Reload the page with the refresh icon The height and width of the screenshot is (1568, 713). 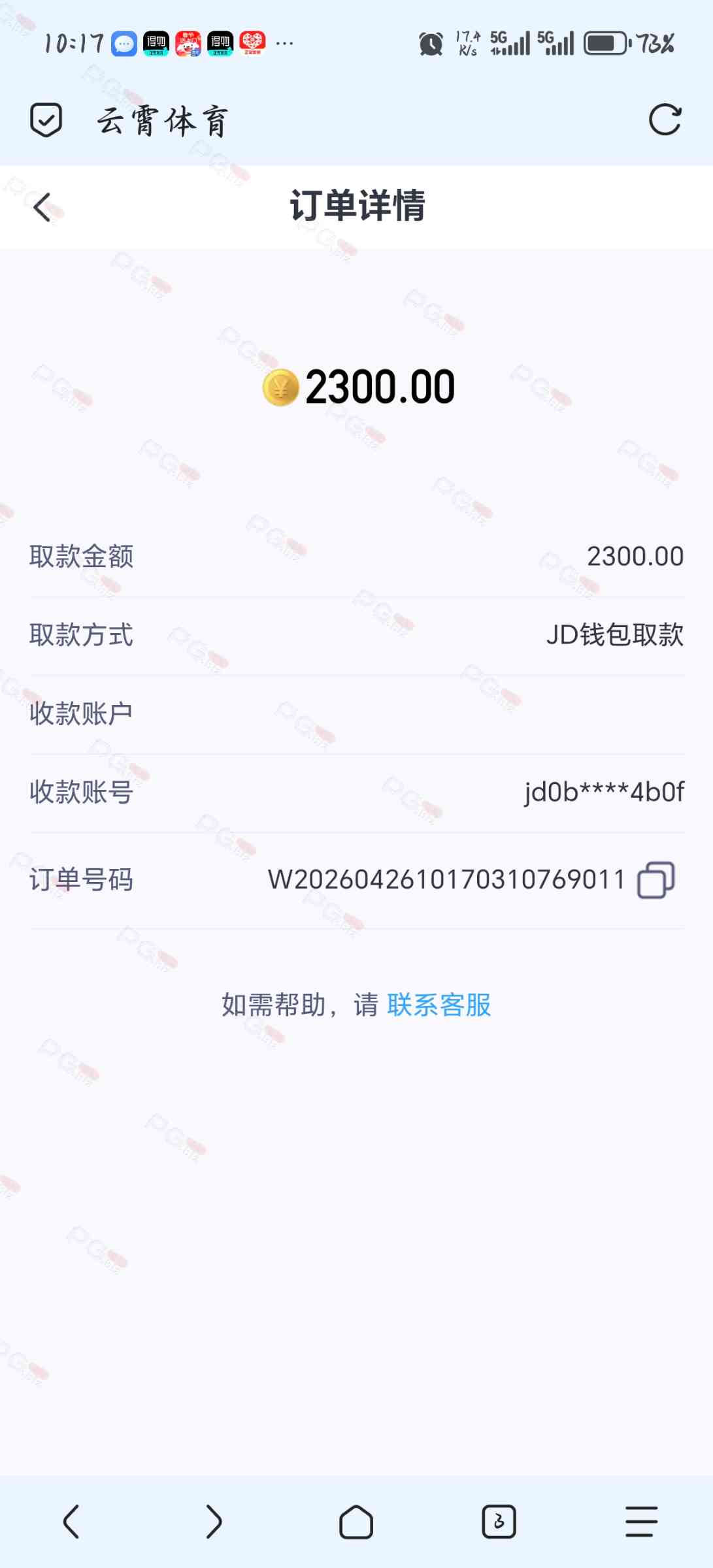coord(665,120)
